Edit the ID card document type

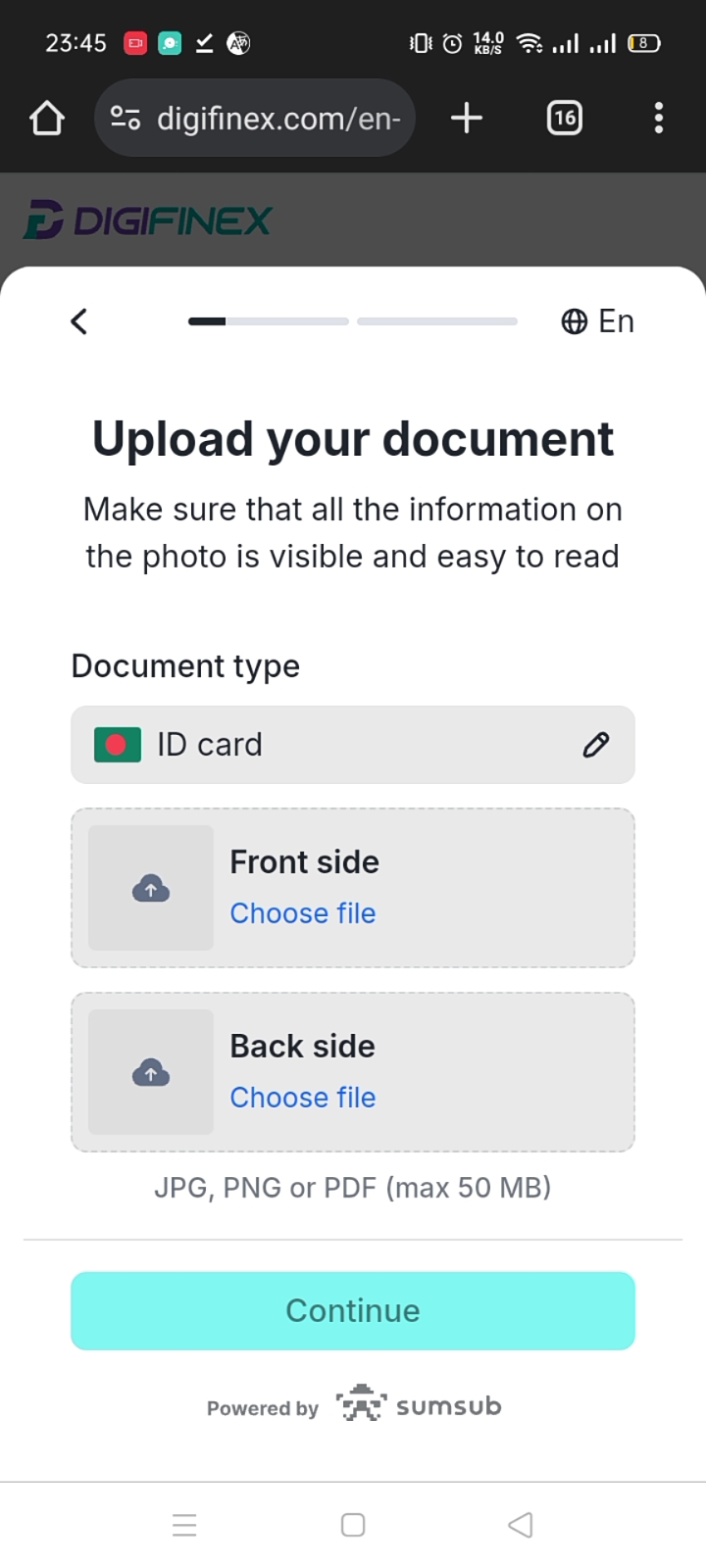pyautogui.click(x=595, y=745)
